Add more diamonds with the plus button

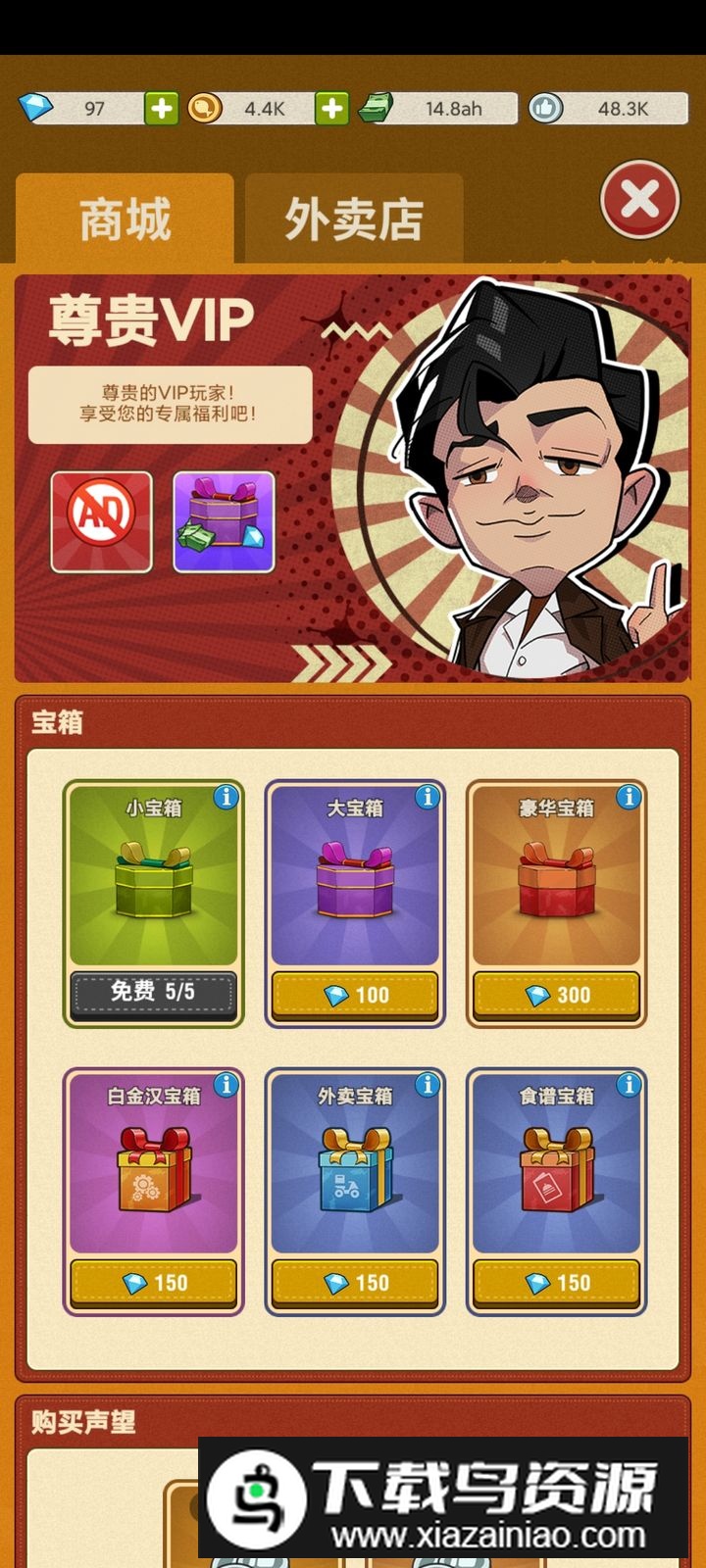[162, 109]
